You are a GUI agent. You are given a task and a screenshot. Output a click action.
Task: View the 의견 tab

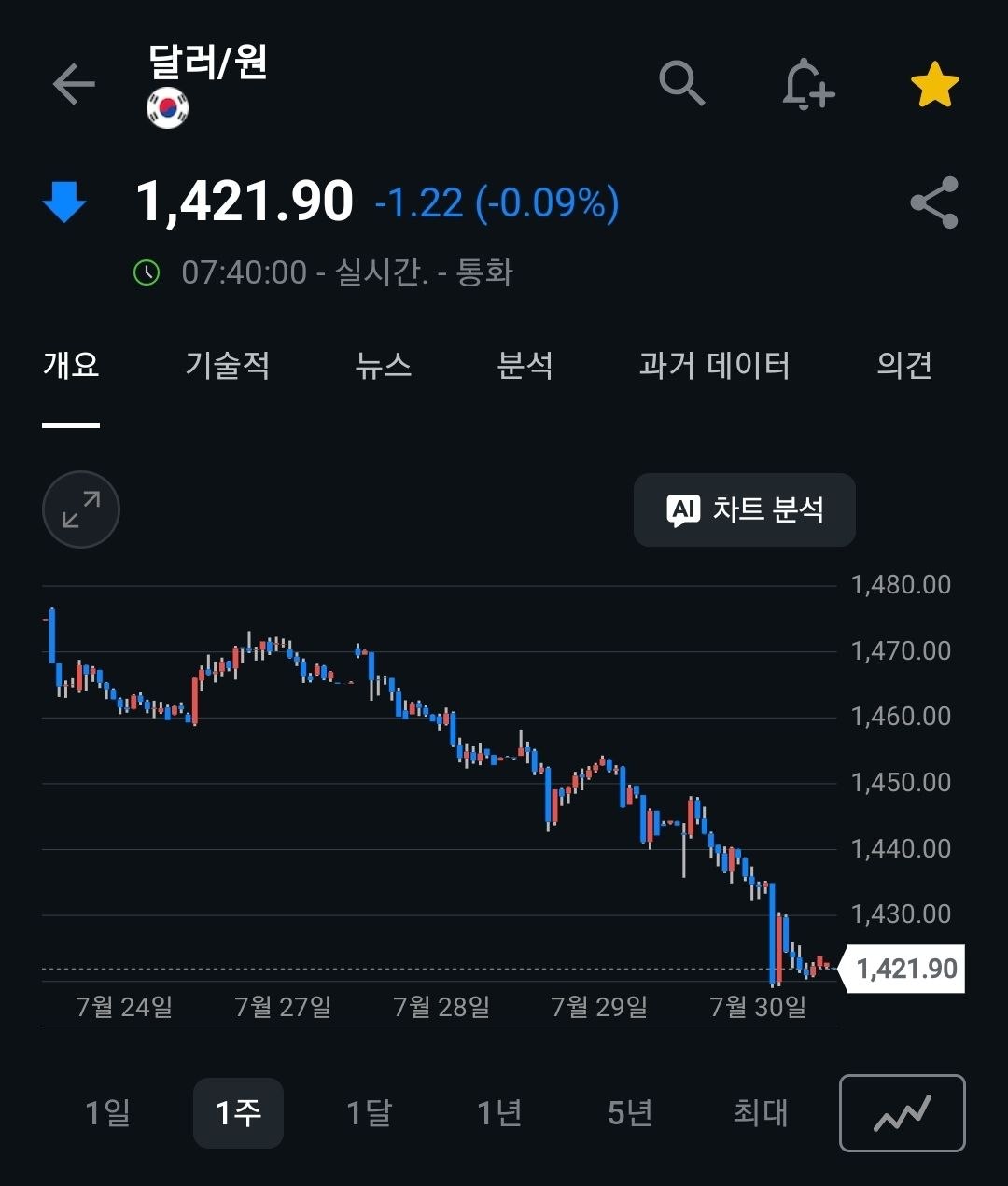pos(904,365)
